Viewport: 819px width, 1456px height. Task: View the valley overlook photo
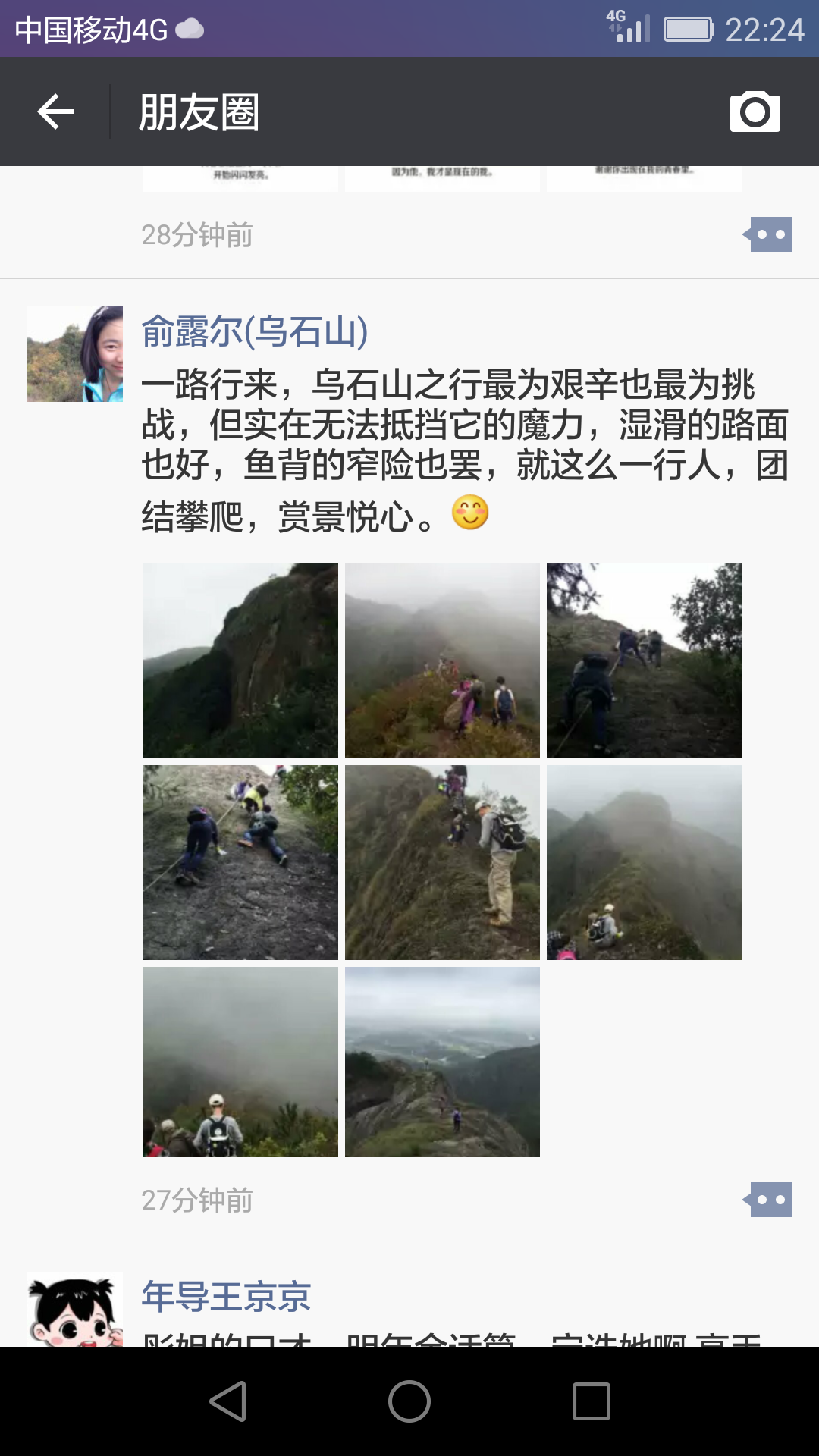442,1062
